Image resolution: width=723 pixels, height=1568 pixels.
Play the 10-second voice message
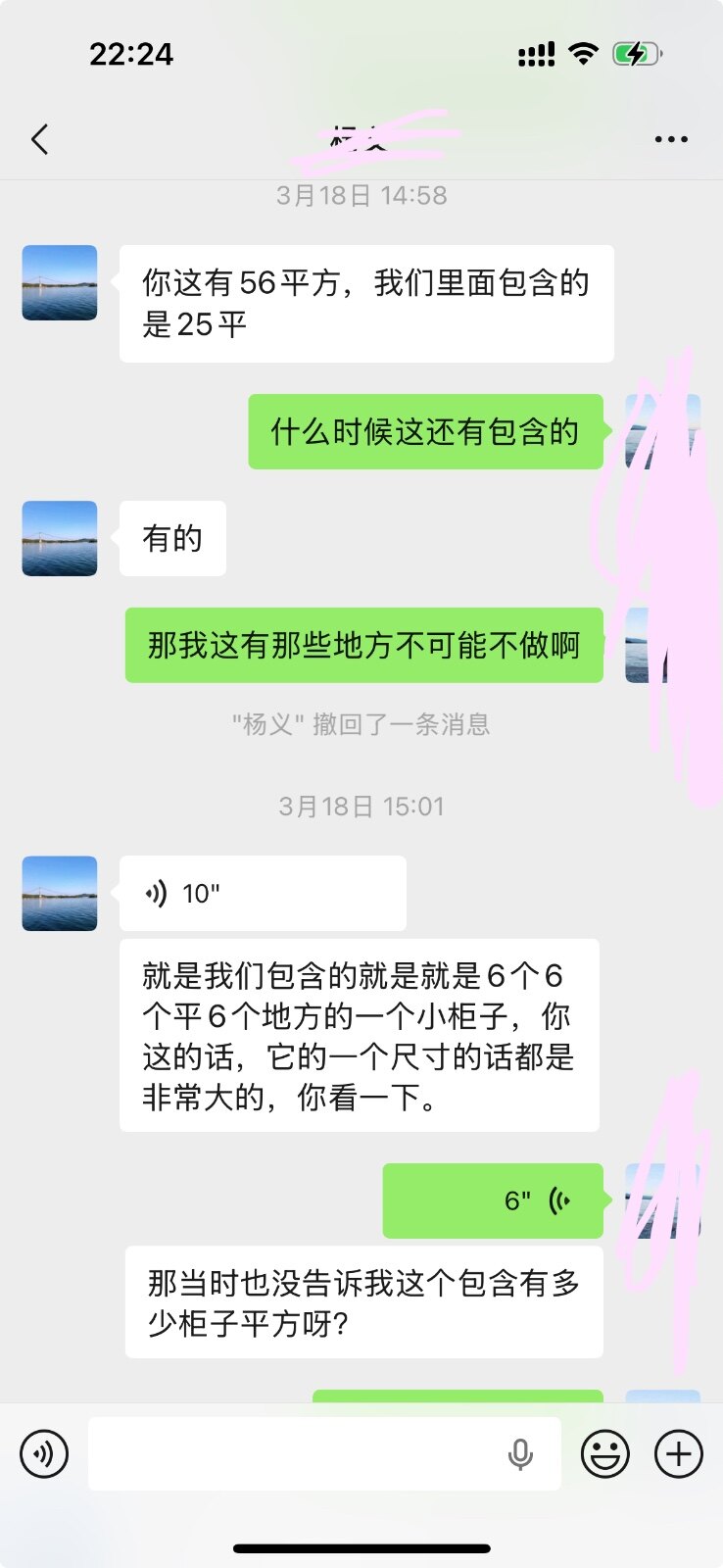pyautogui.click(x=263, y=893)
